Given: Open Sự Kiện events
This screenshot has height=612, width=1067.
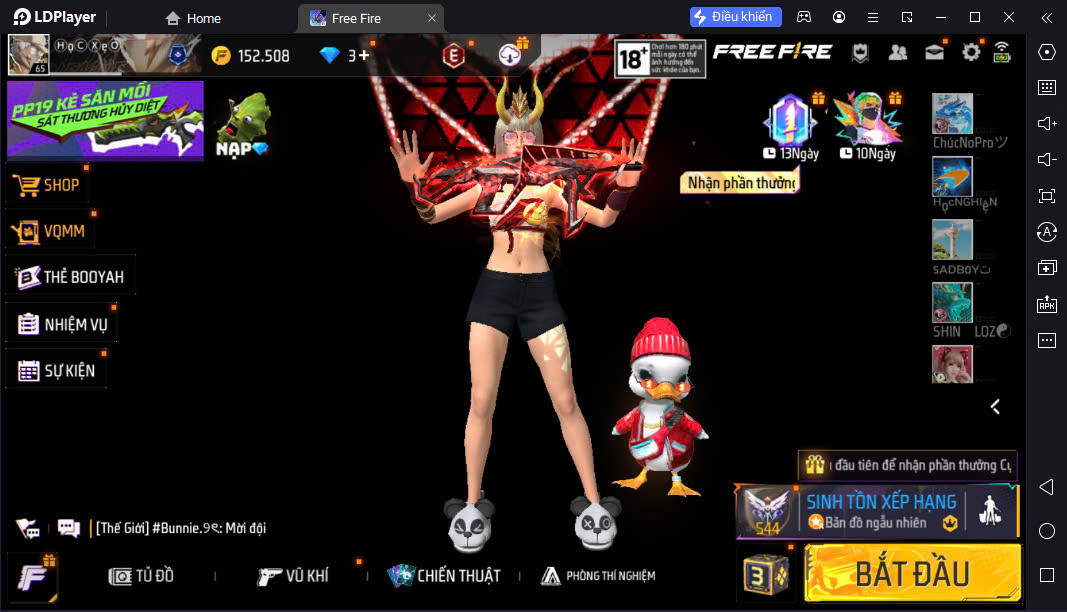Looking at the screenshot, I should (56, 370).
